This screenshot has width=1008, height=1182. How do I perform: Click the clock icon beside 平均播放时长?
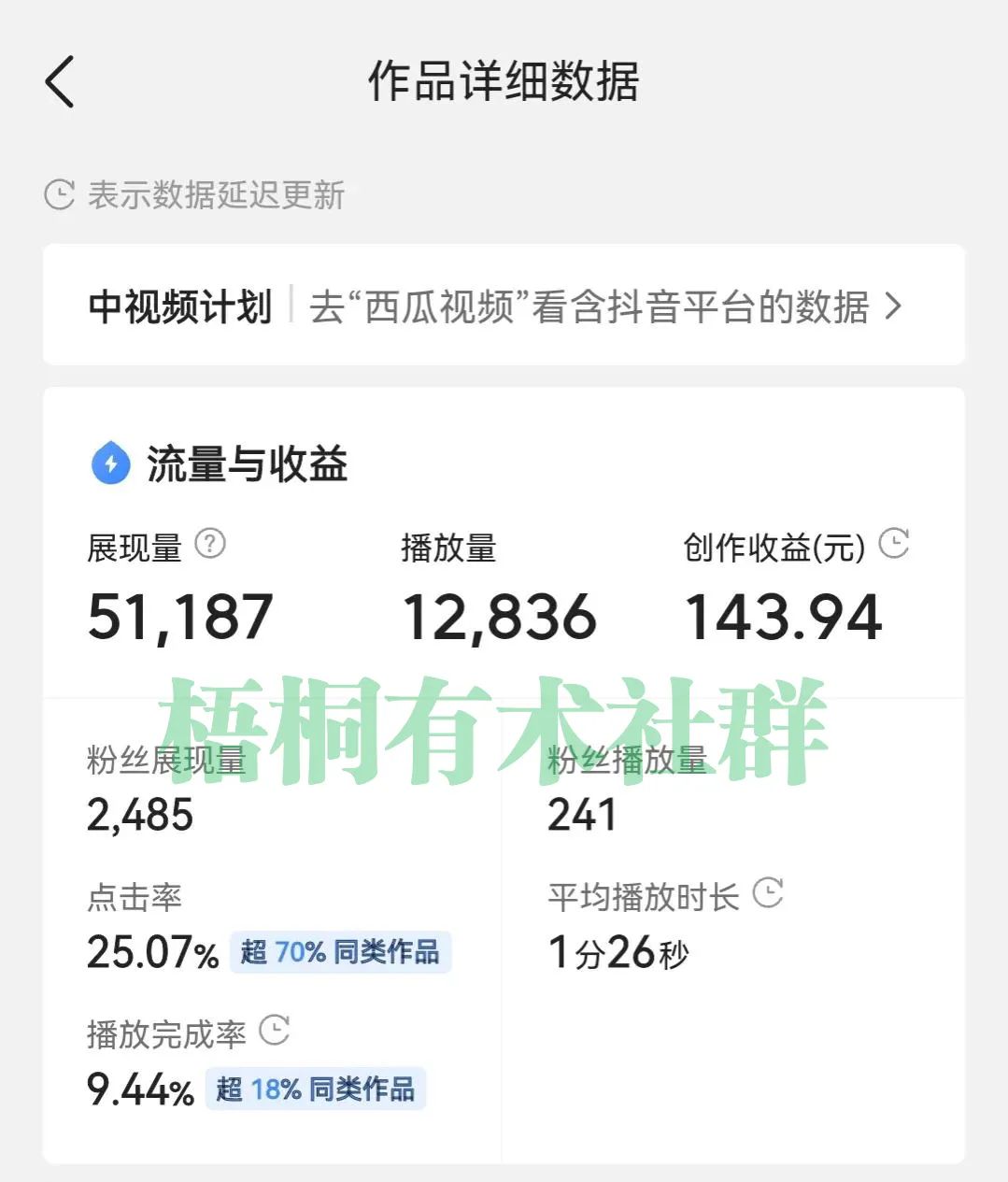[768, 894]
